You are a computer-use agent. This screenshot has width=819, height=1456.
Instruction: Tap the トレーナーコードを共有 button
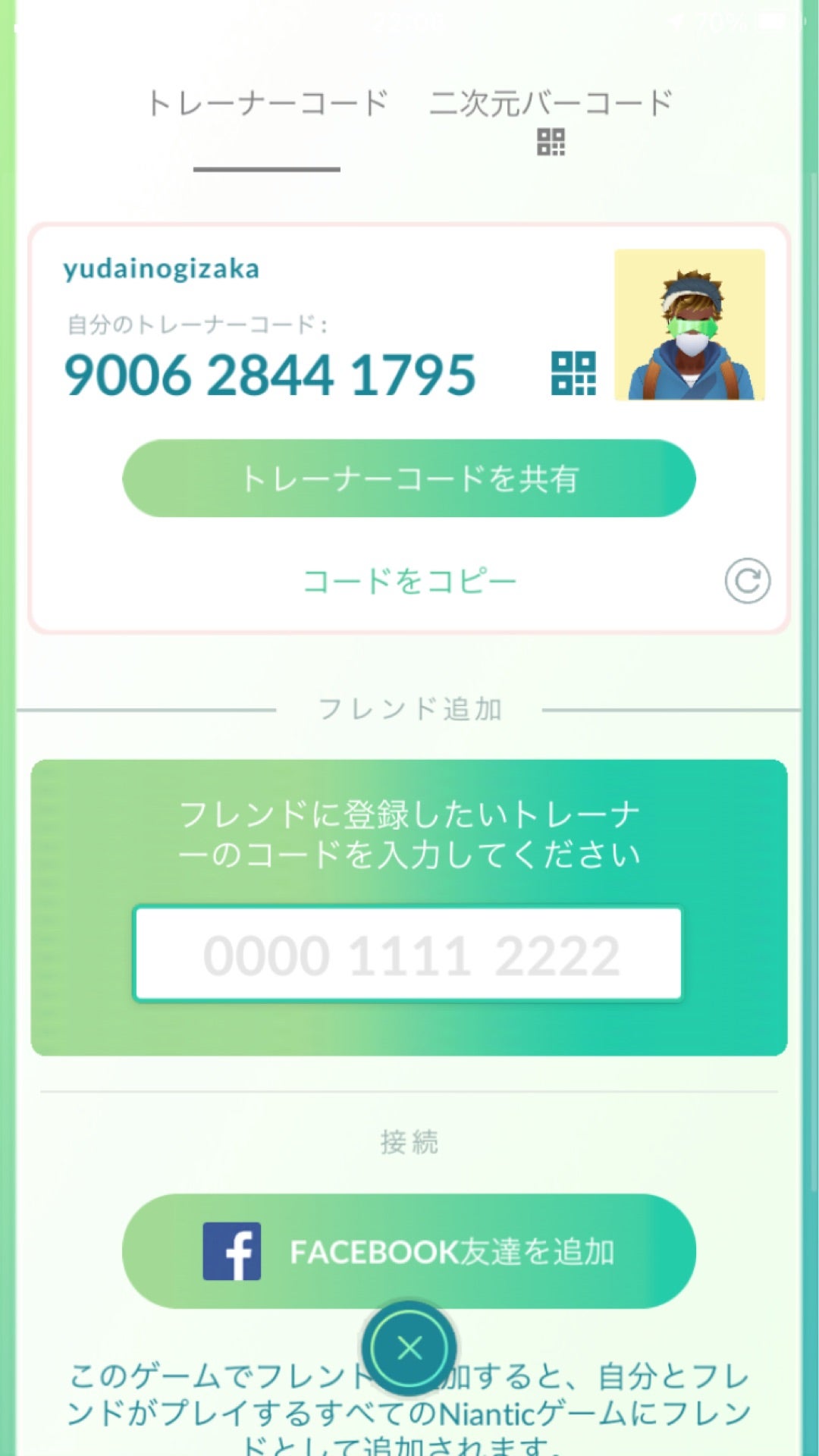click(409, 479)
